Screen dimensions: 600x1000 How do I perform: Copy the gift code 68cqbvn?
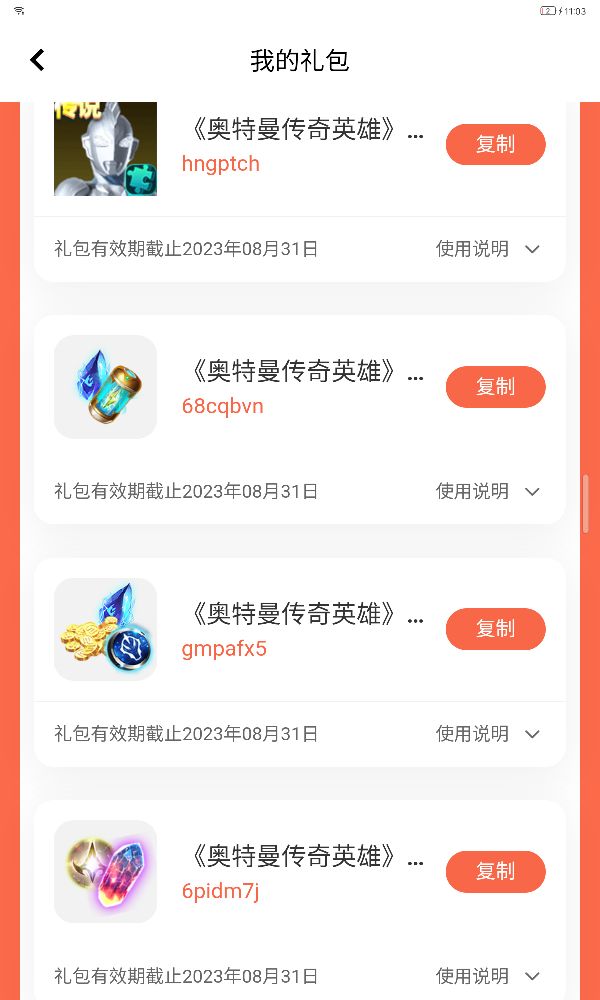(495, 387)
